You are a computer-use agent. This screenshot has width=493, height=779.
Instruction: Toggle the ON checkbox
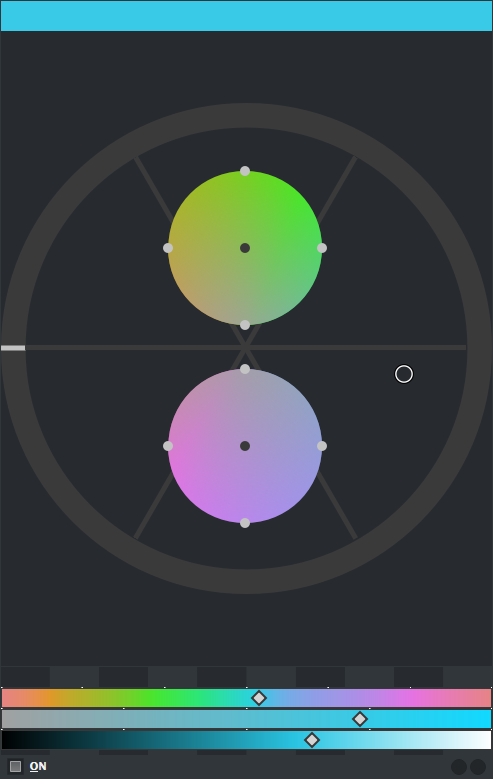tap(15, 766)
